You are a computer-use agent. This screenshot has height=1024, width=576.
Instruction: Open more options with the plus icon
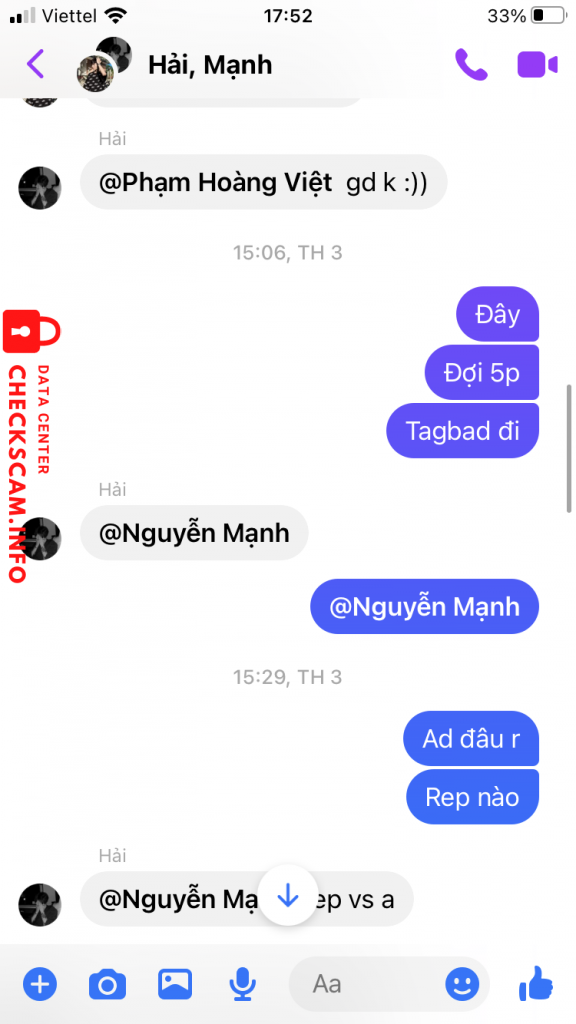tap(40, 984)
